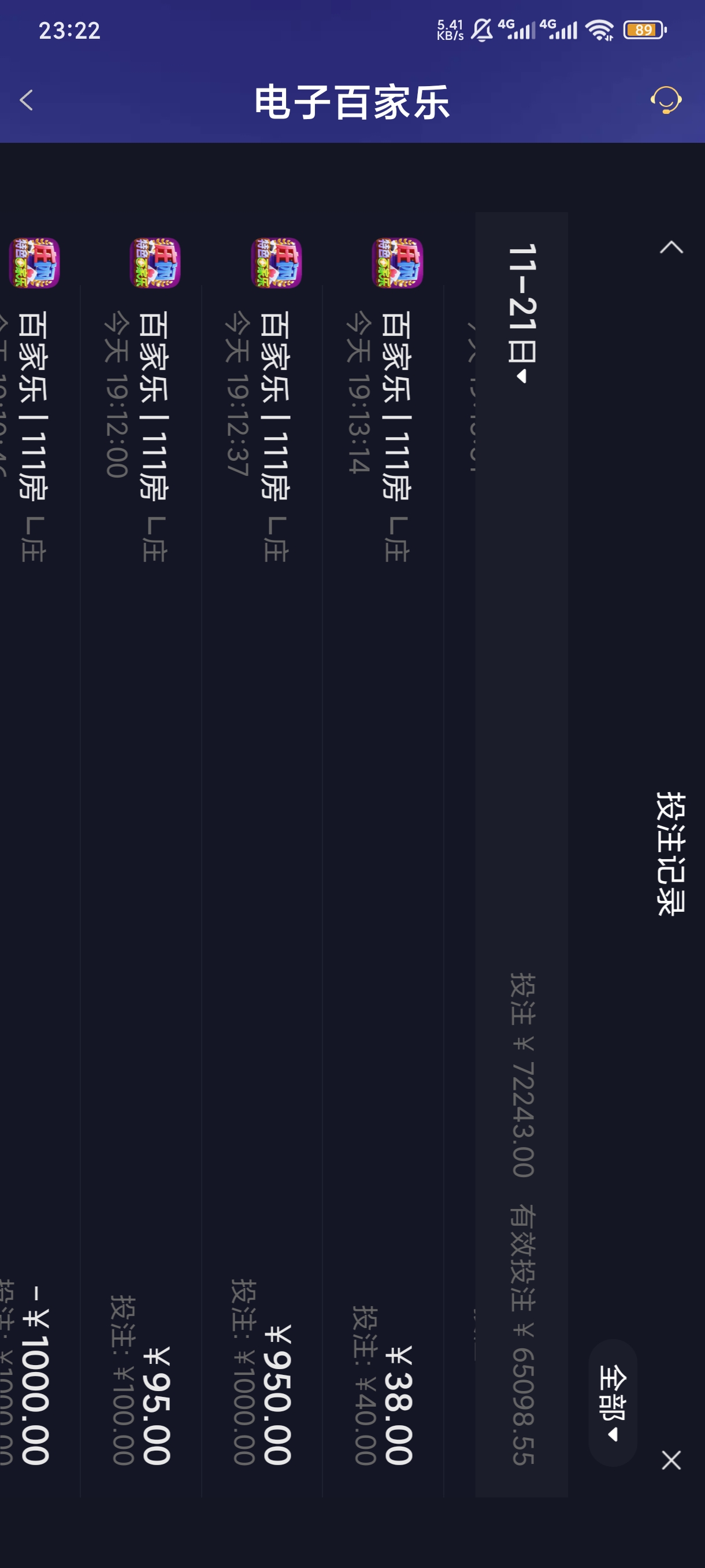The width and height of the screenshot is (705, 1568).
Task: Open customer service headset icon
Action: 666,100
